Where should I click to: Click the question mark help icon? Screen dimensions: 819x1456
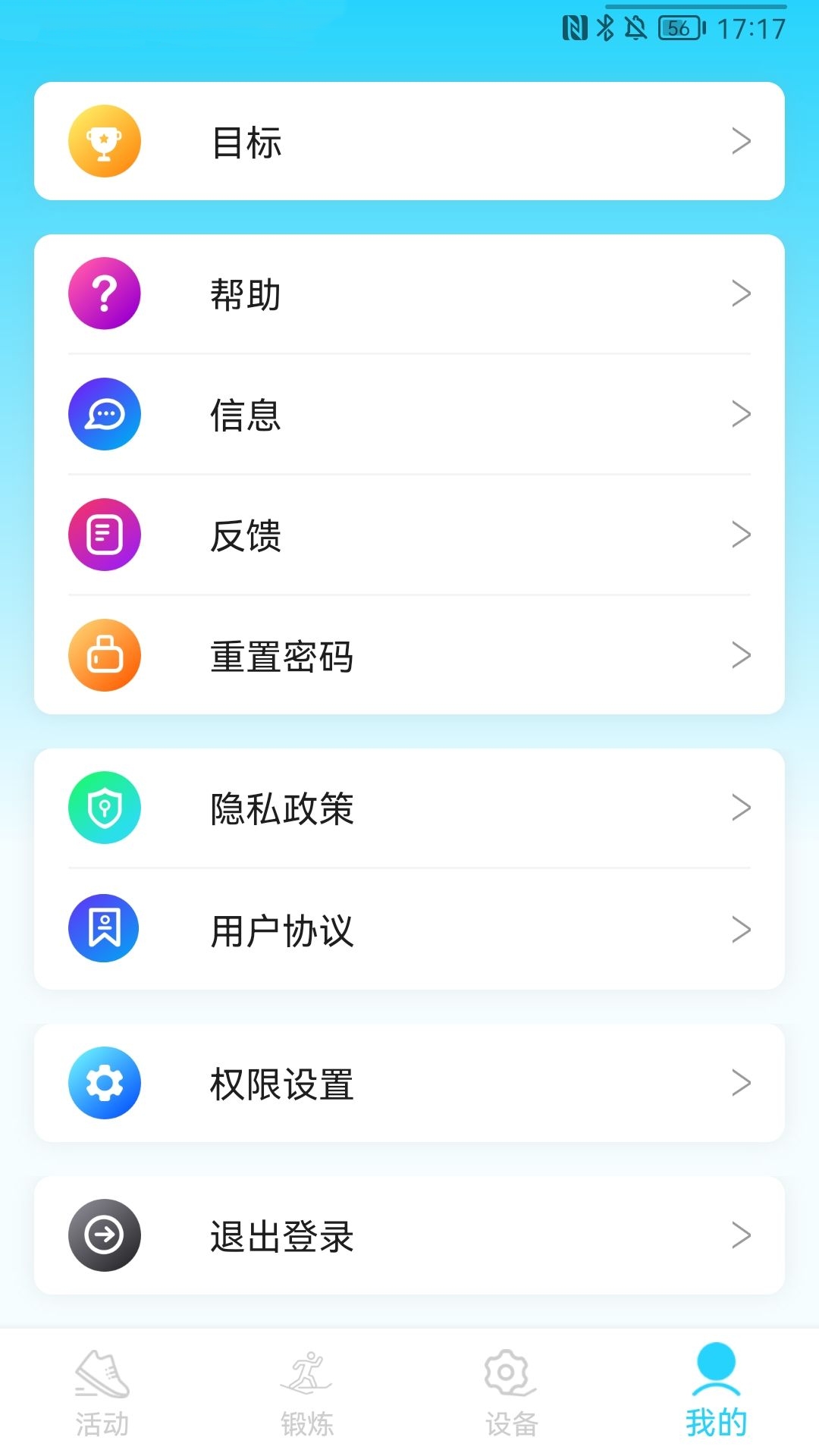[105, 294]
